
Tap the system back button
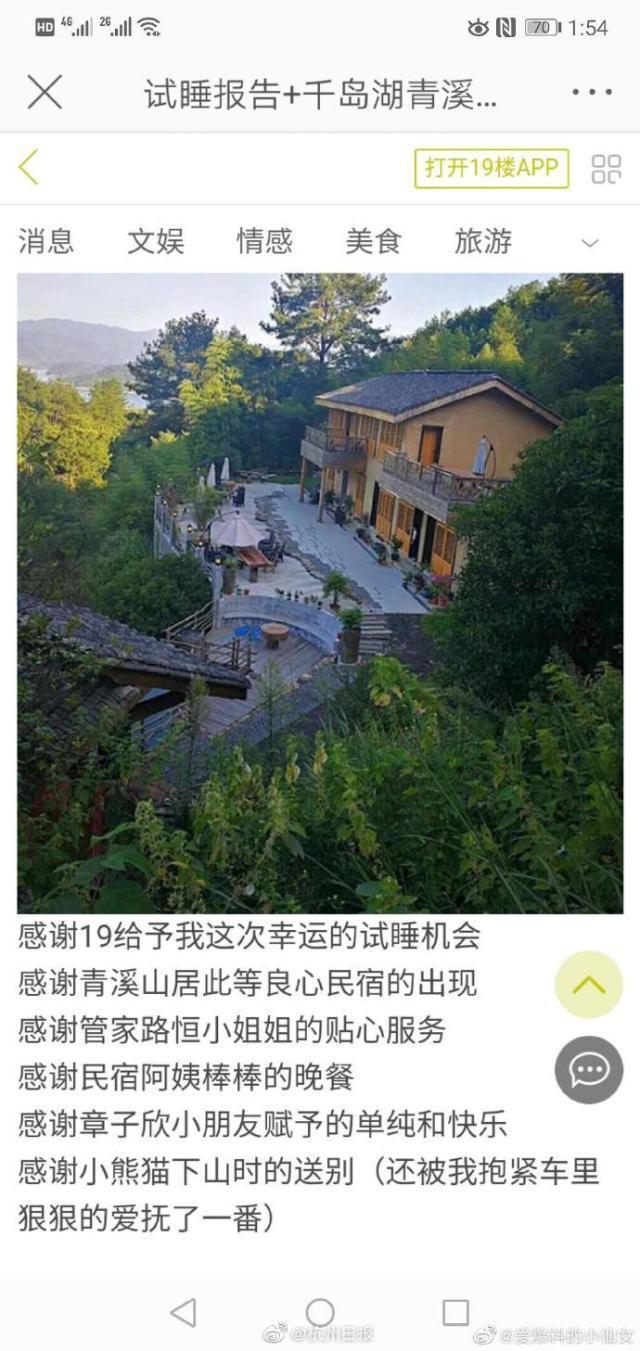pos(183,1312)
